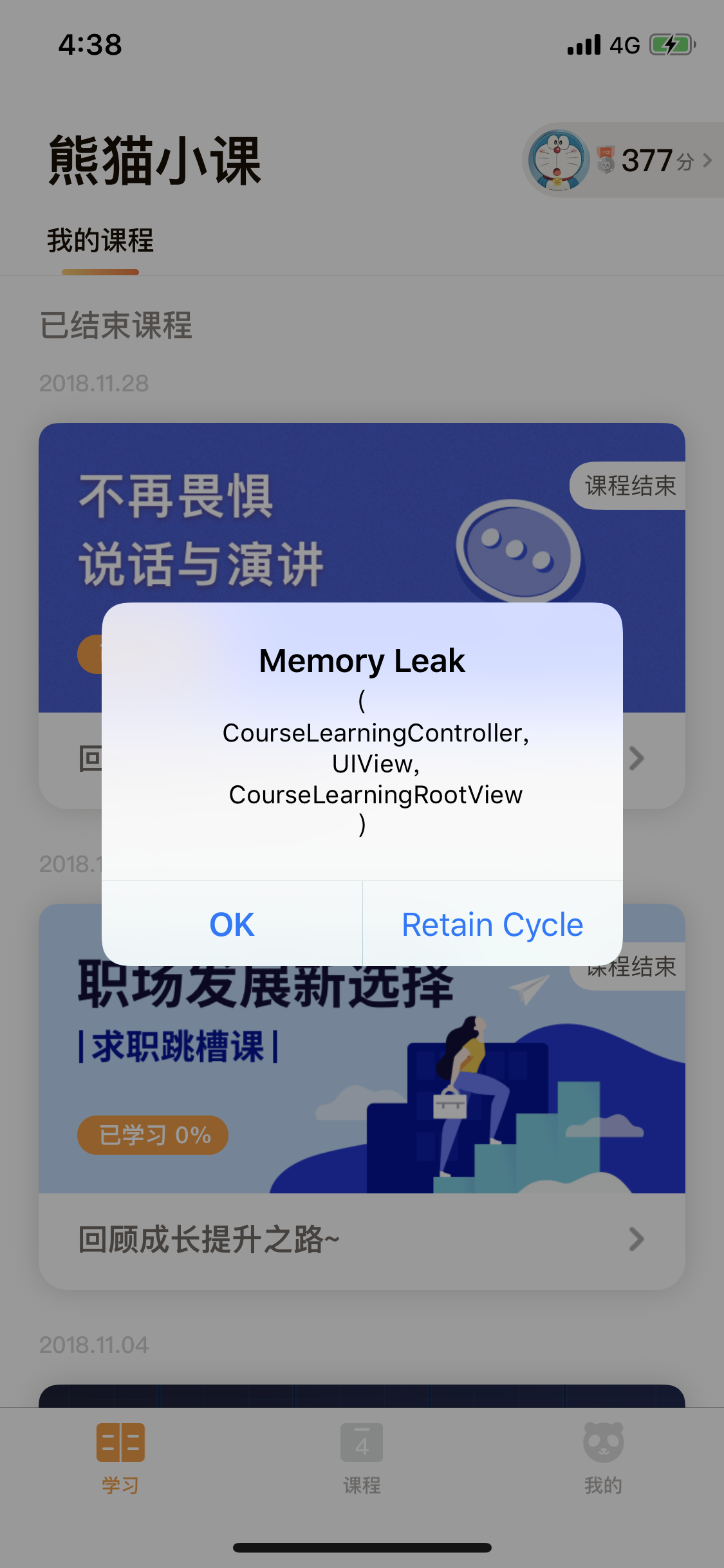
Task: Open the 377分 points profile badge
Action: click(621, 160)
